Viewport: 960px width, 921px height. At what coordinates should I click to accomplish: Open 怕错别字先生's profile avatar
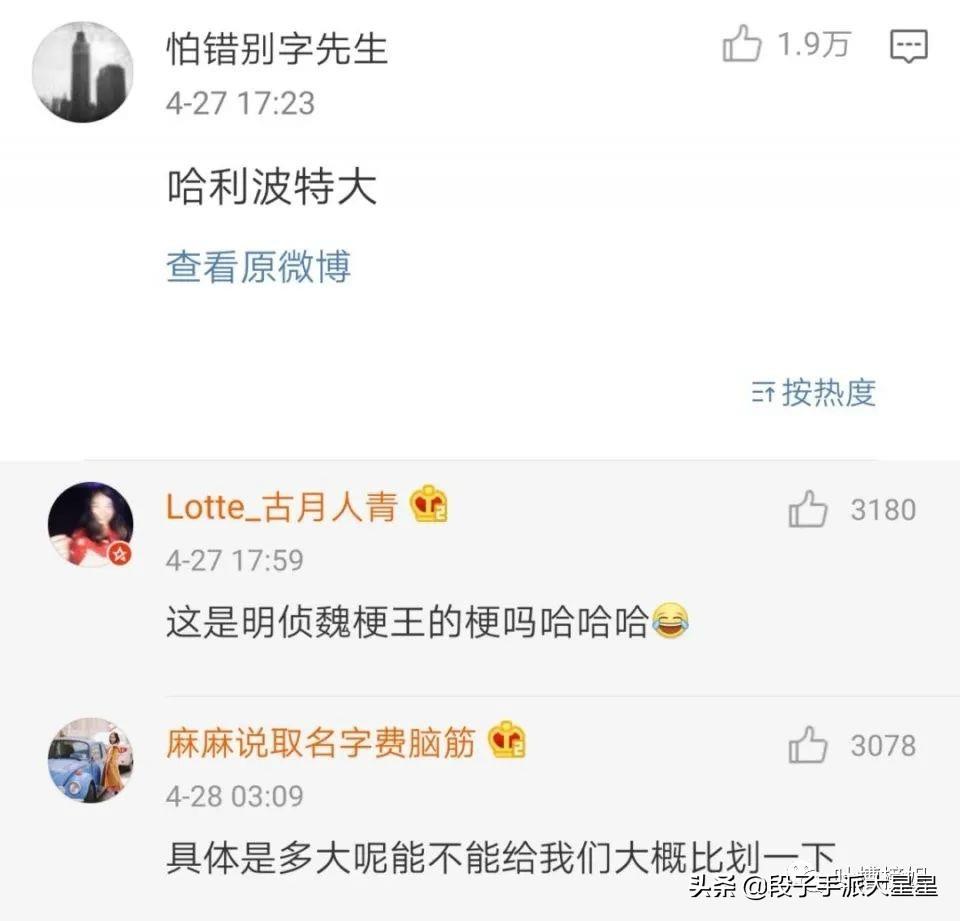coord(82,72)
